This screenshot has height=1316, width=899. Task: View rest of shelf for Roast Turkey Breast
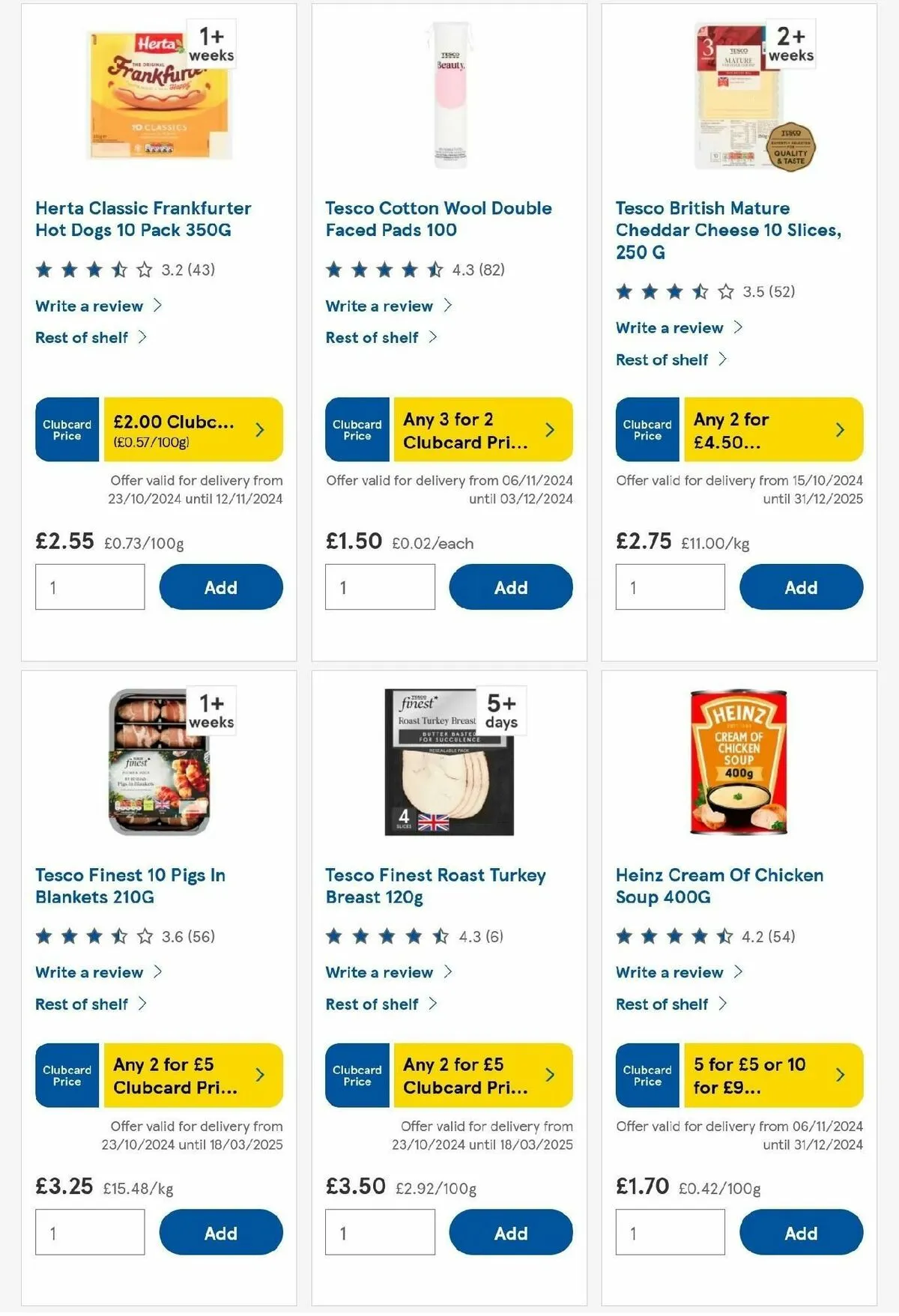click(x=372, y=1004)
